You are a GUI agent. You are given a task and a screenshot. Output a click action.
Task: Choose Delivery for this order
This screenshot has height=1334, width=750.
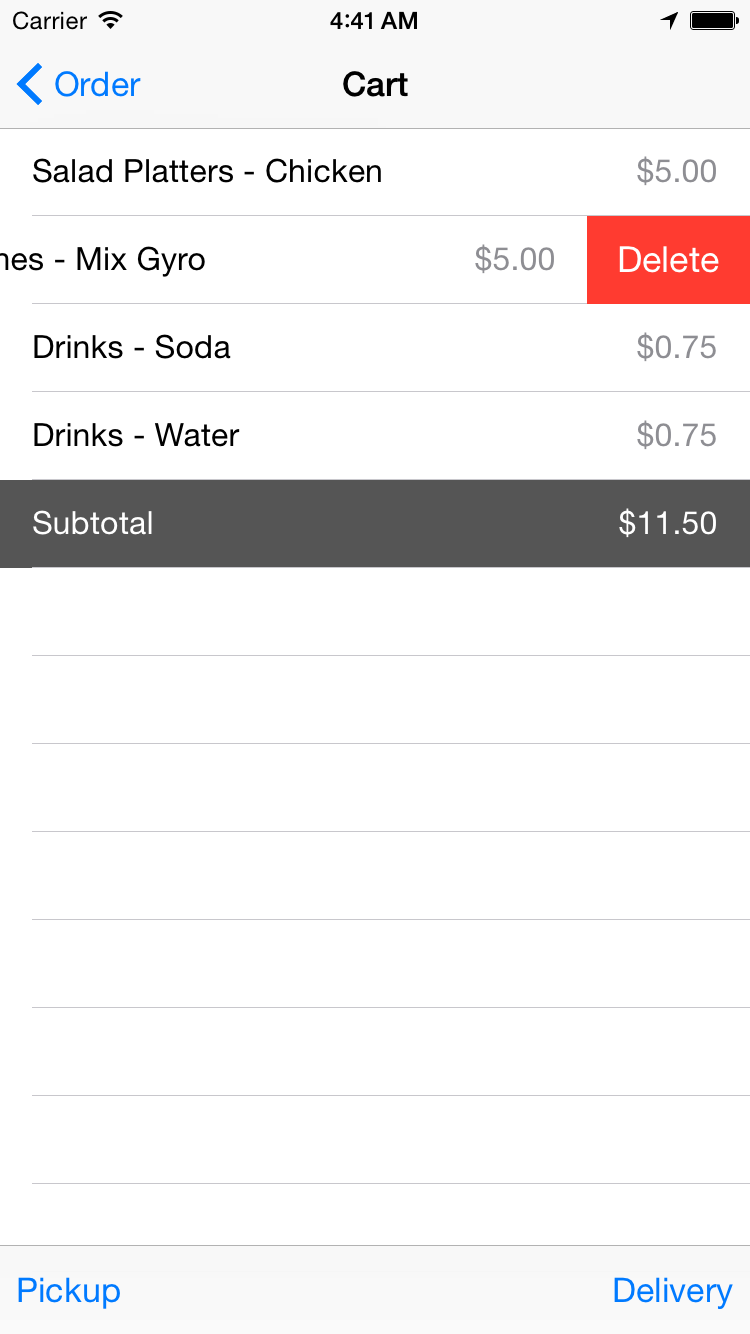(x=672, y=1290)
